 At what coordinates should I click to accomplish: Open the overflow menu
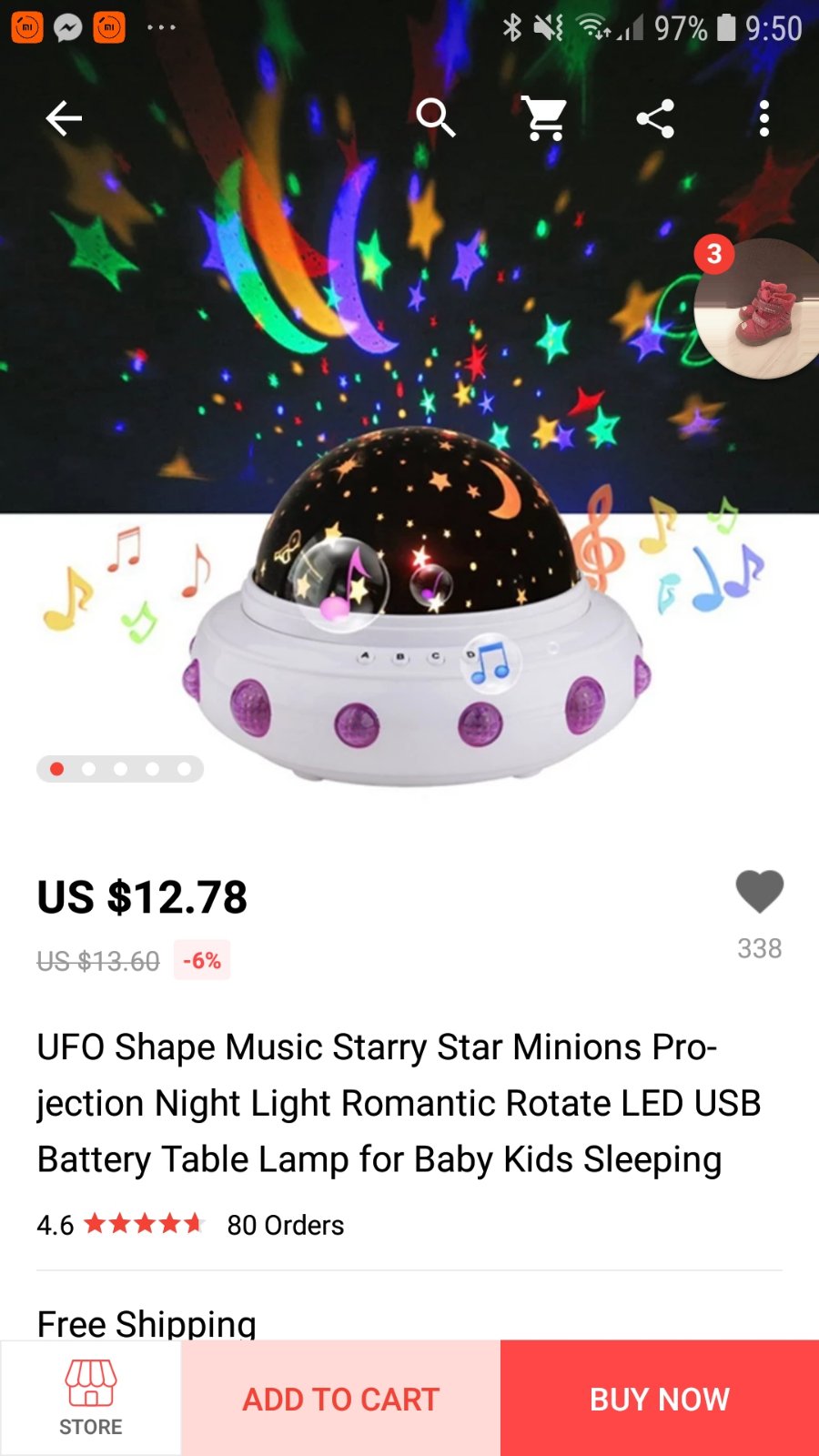(x=763, y=118)
